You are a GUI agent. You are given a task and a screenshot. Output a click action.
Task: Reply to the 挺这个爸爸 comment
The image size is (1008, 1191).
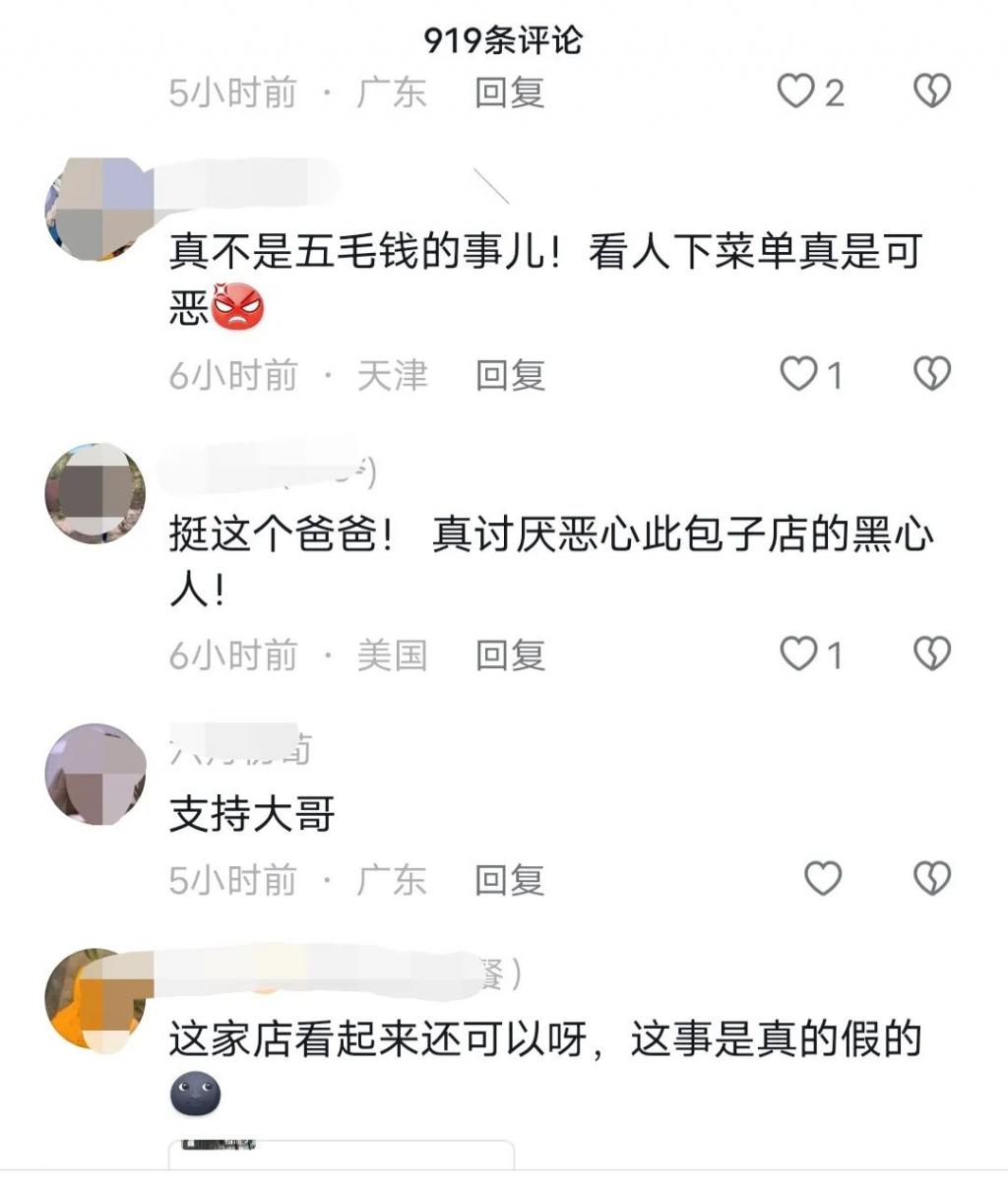(509, 655)
